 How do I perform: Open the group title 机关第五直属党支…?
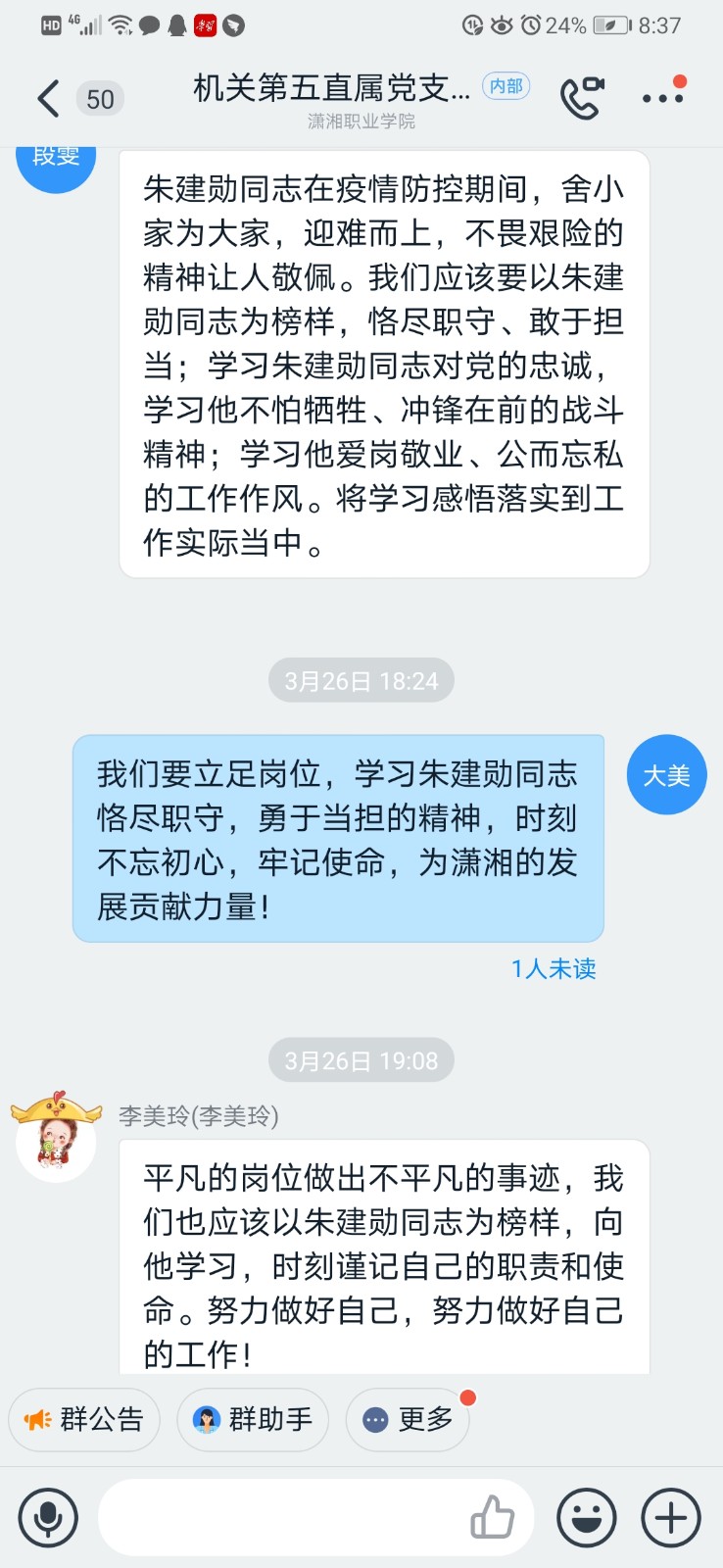click(x=331, y=89)
